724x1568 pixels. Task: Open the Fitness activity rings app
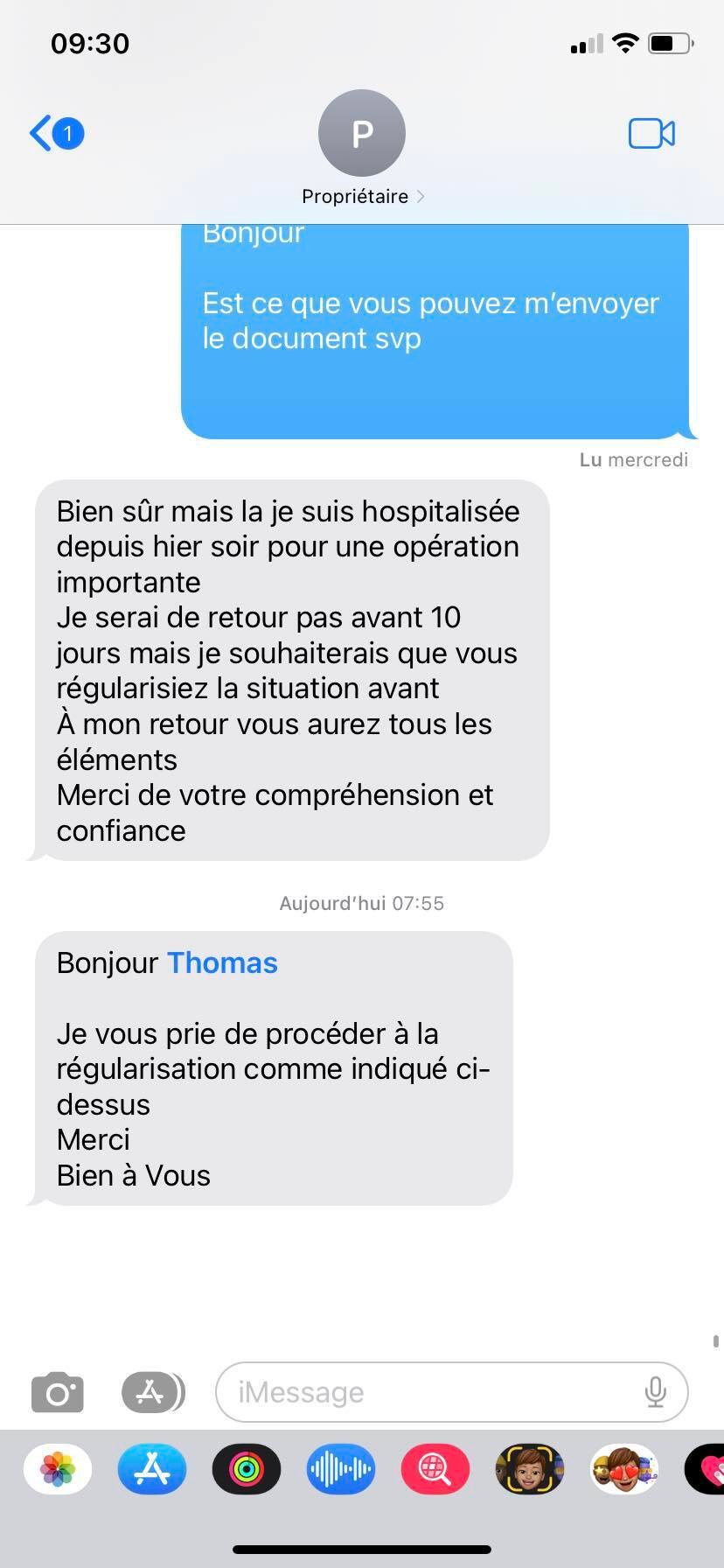(247, 1469)
